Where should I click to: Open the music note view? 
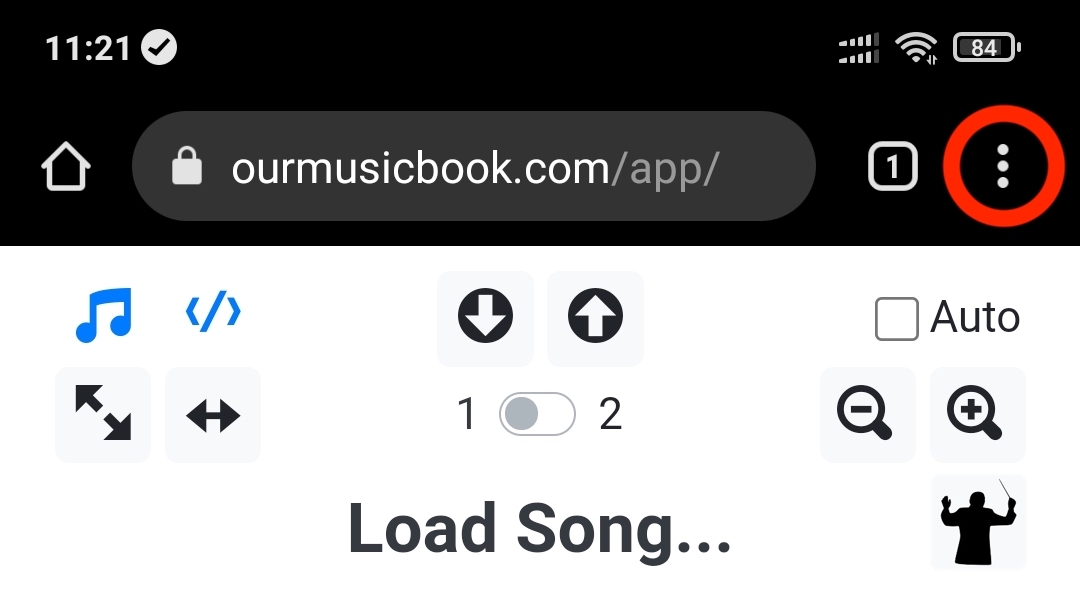[x=103, y=315]
